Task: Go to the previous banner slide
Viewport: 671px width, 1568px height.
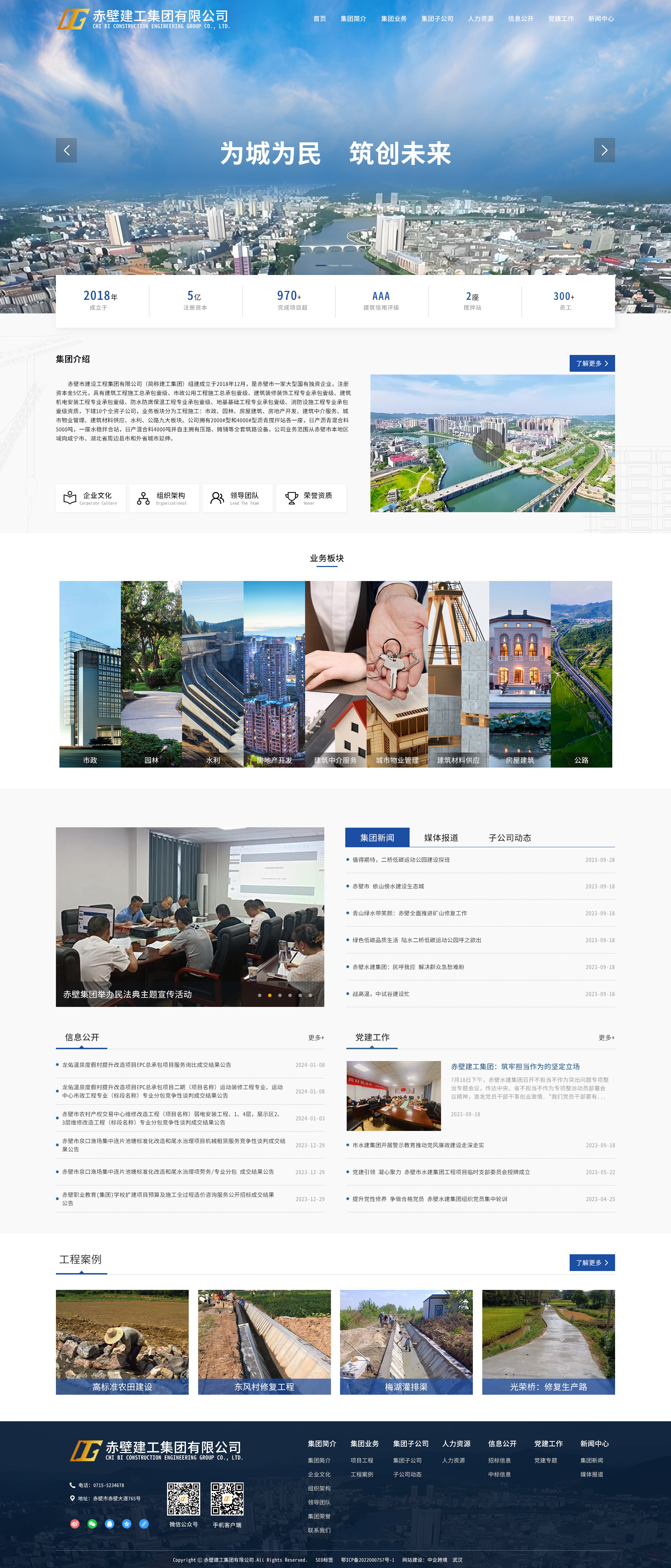Action: point(66,150)
